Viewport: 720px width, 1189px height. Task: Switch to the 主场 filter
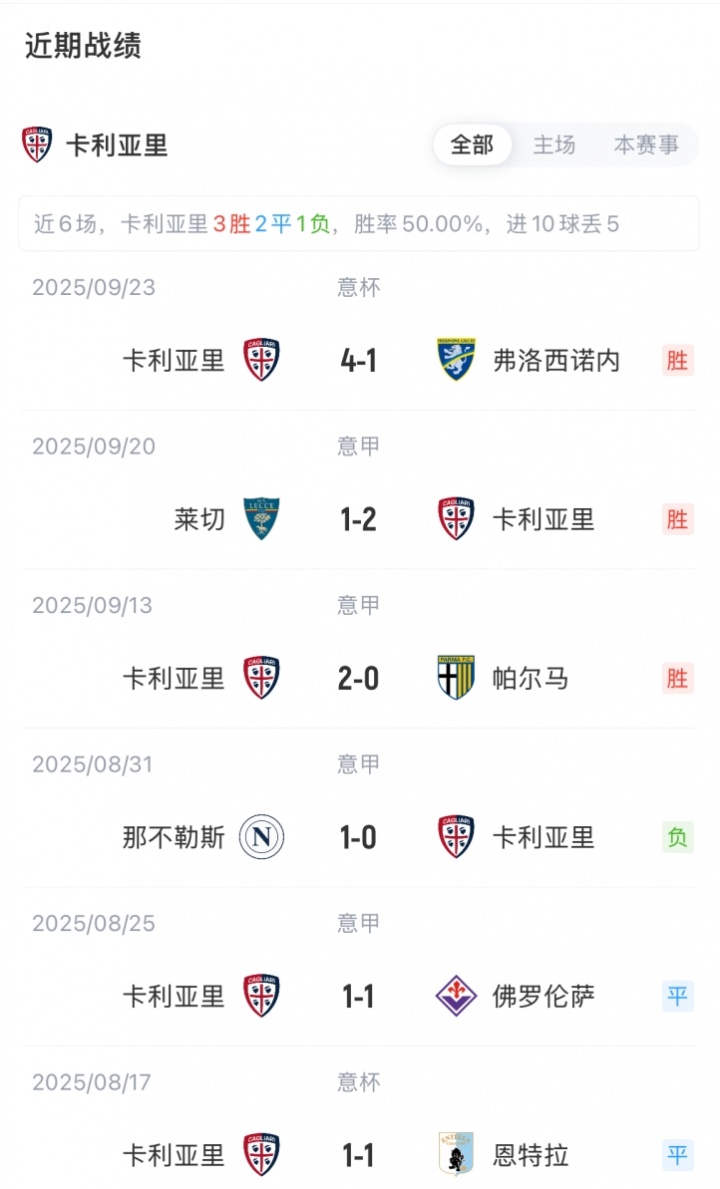tap(554, 145)
